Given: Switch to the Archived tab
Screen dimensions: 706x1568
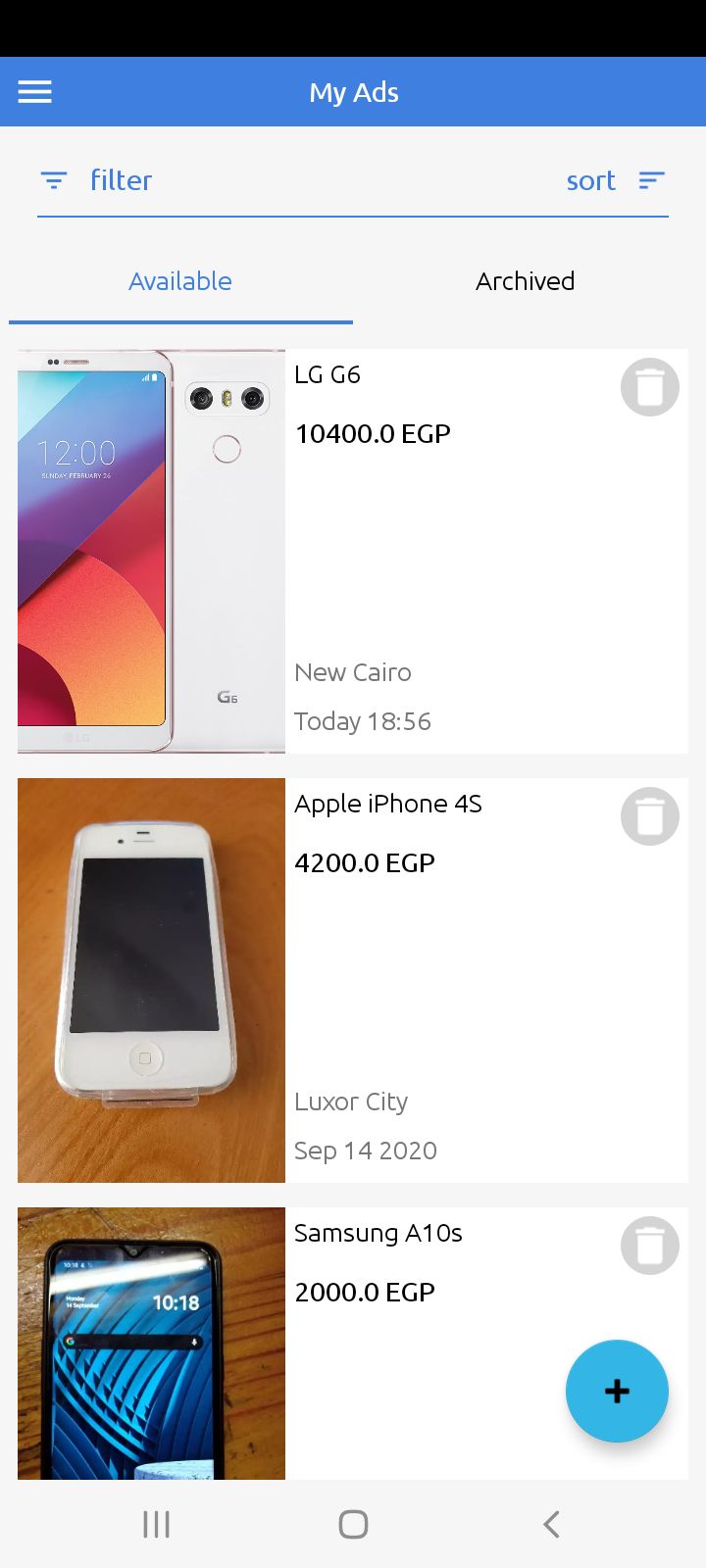Looking at the screenshot, I should 525,281.
